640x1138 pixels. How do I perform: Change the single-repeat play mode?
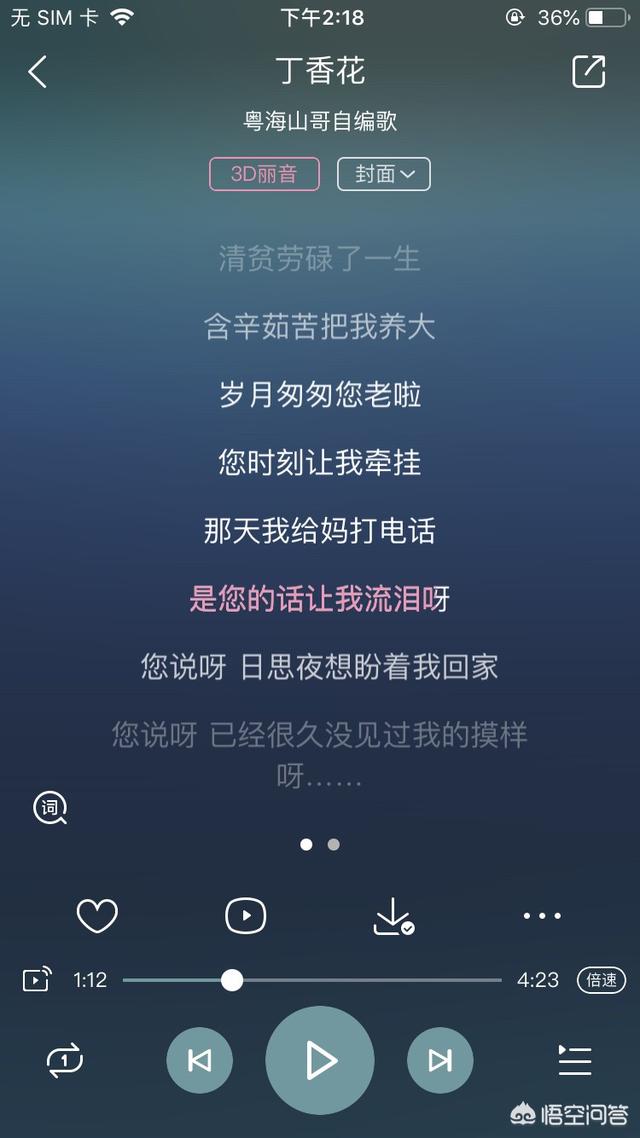click(65, 1061)
